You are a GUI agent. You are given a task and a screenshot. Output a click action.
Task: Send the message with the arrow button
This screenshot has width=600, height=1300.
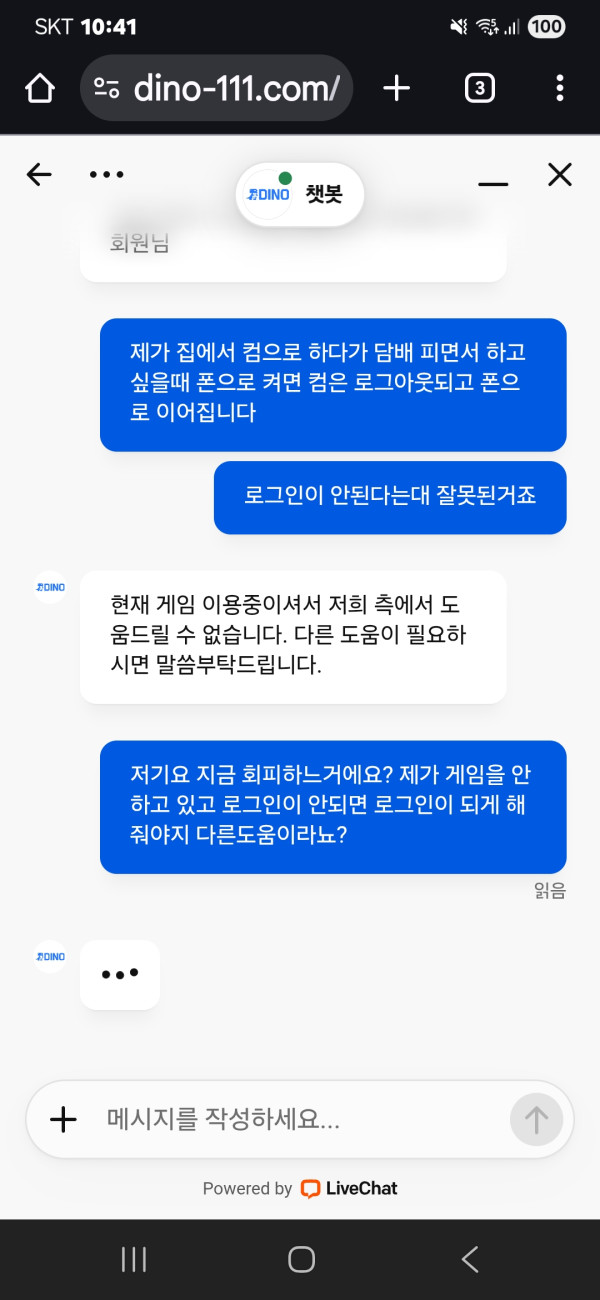(x=537, y=1119)
